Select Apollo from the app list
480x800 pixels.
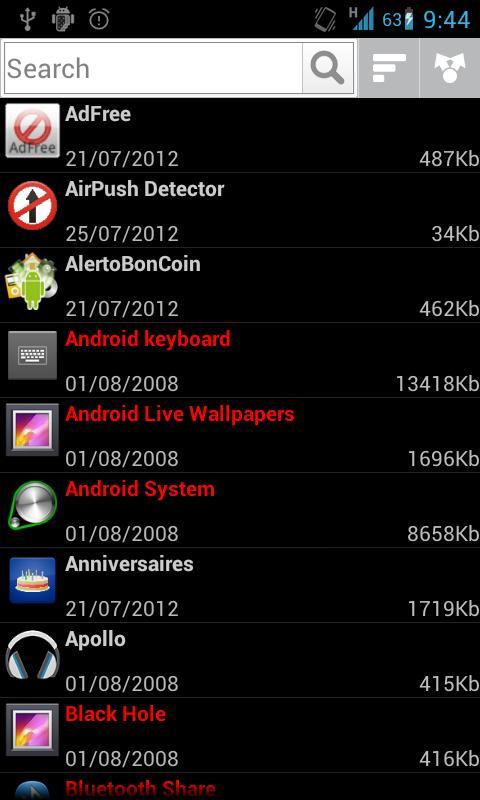pyautogui.click(x=240, y=660)
